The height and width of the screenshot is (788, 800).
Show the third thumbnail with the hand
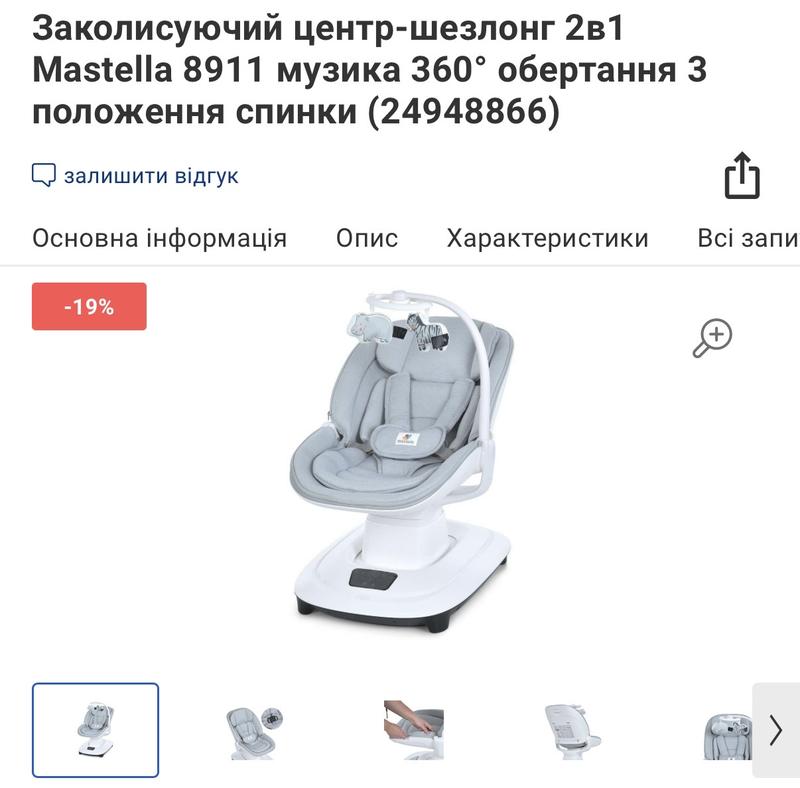(413, 730)
